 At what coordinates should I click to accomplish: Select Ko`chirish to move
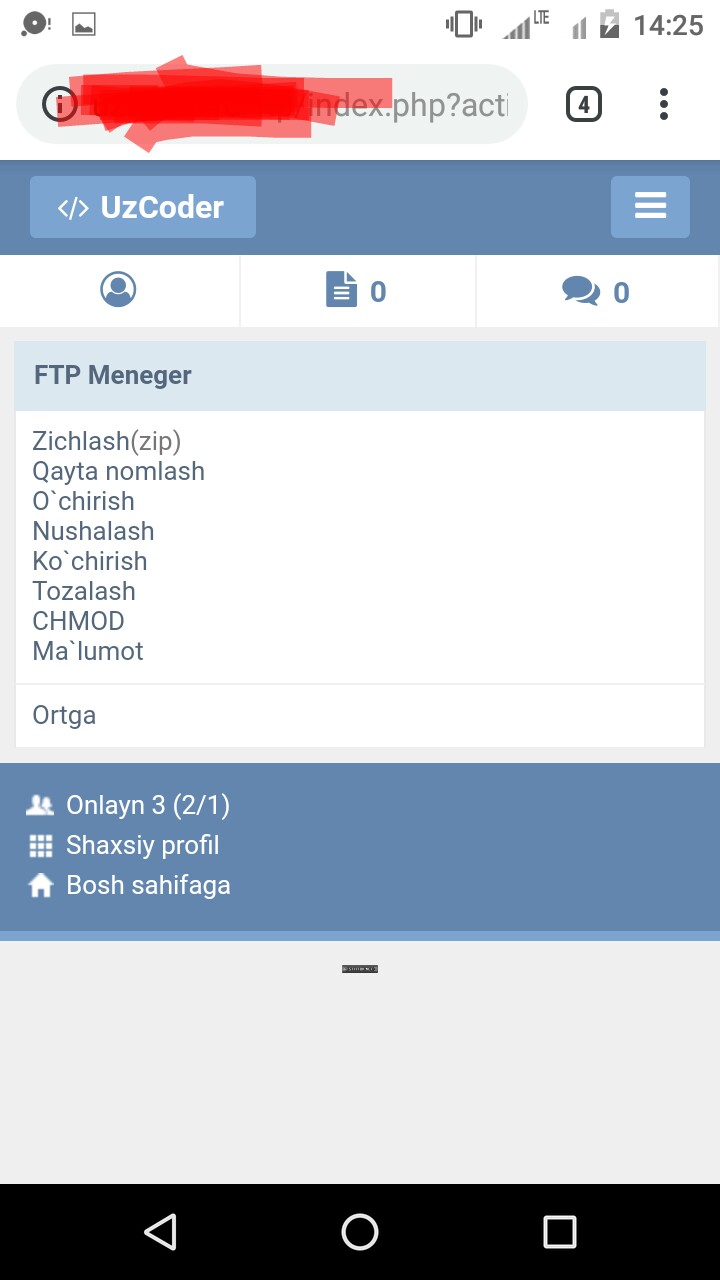tap(90, 561)
